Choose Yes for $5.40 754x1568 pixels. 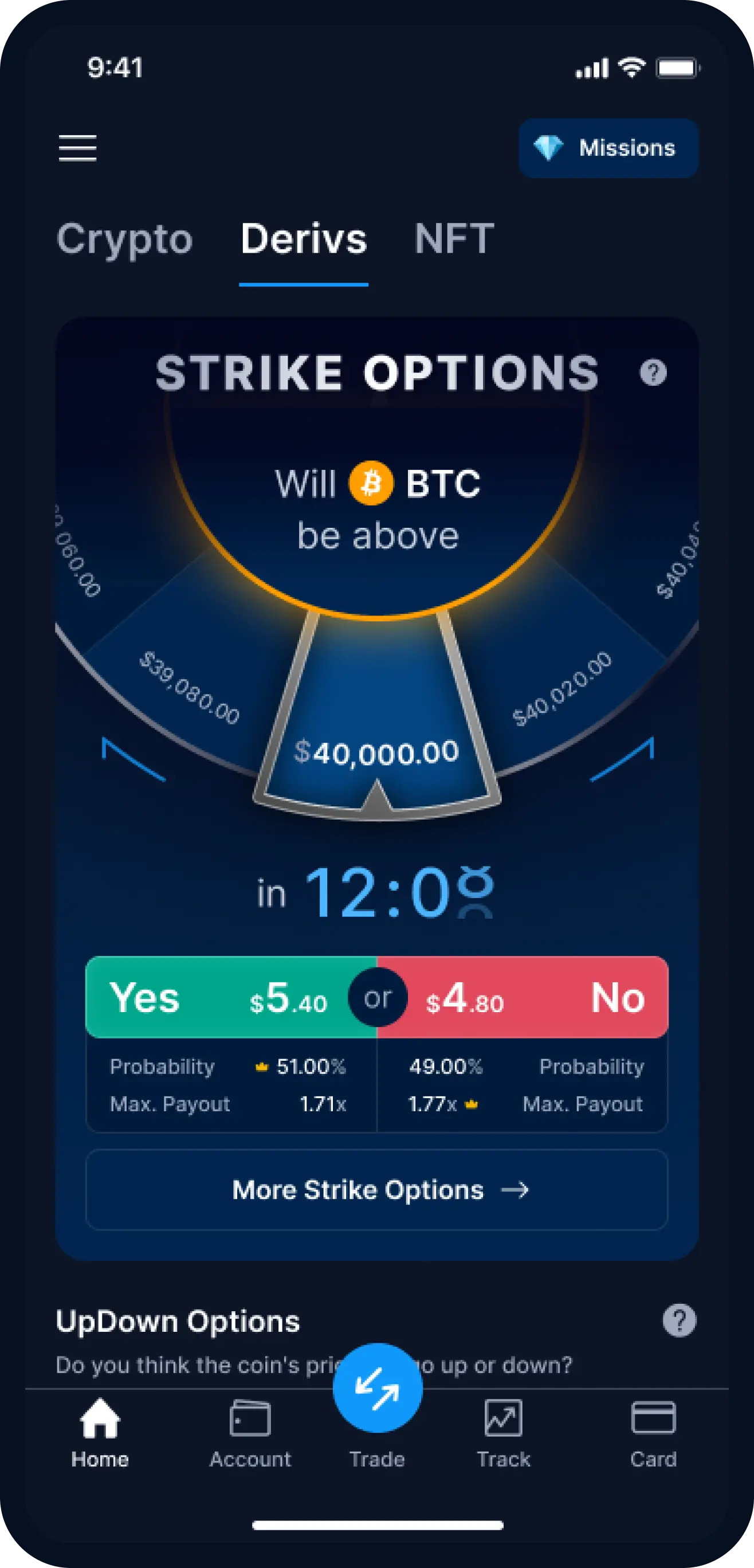[x=219, y=998]
